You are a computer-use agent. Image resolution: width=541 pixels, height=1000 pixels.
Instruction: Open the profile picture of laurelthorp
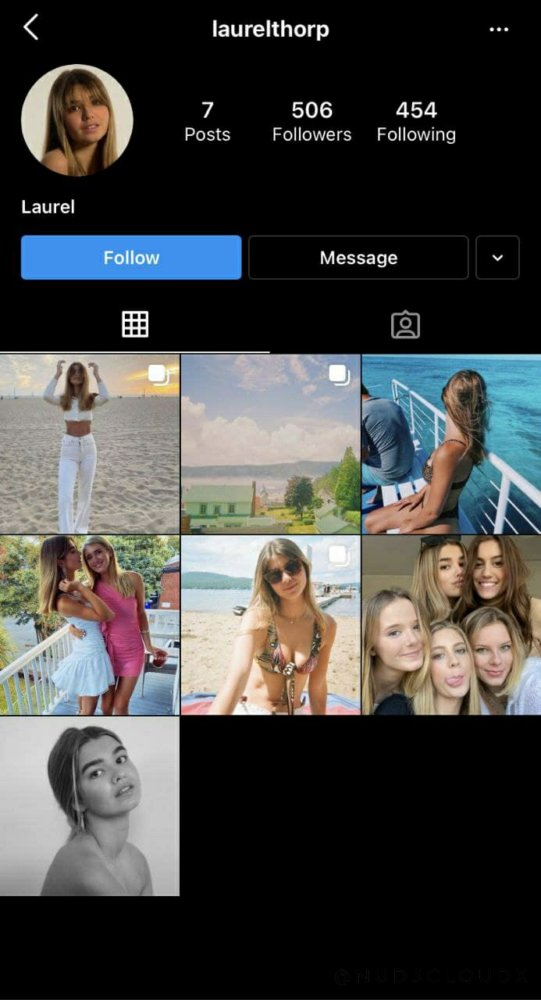click(x=77, y=120)
